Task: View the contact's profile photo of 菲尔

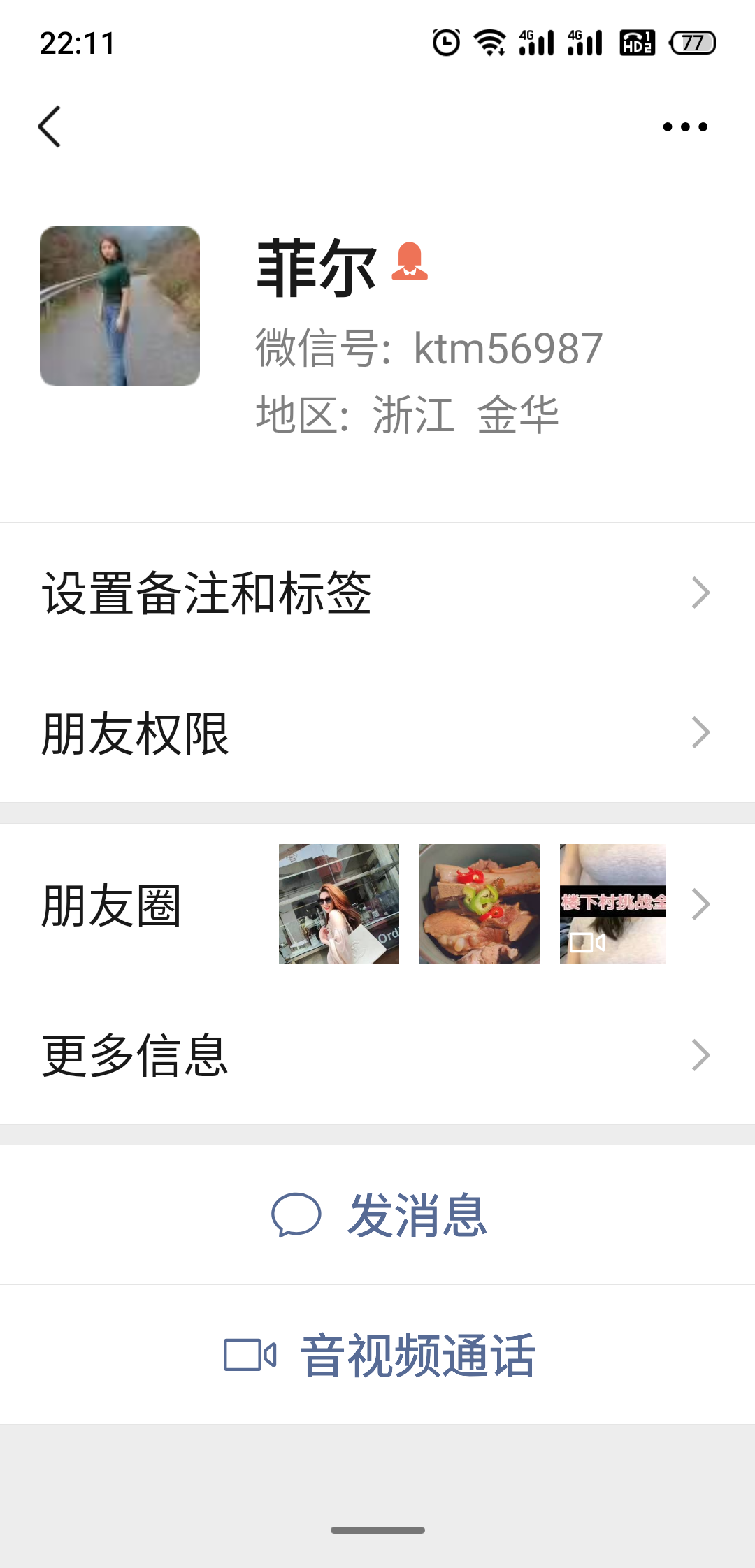Action: (x=119, y=306)
